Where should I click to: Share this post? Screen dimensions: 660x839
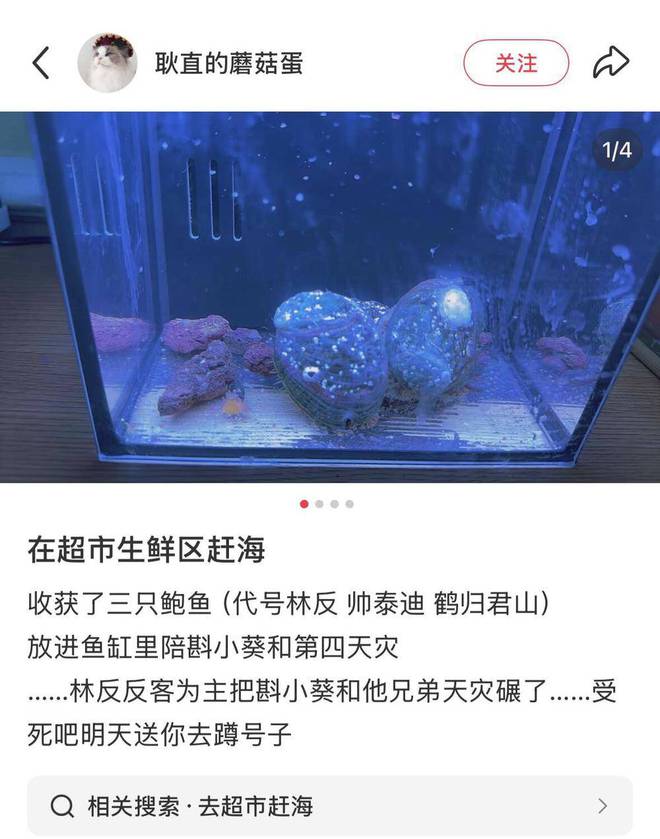click(x=611, y=63)
